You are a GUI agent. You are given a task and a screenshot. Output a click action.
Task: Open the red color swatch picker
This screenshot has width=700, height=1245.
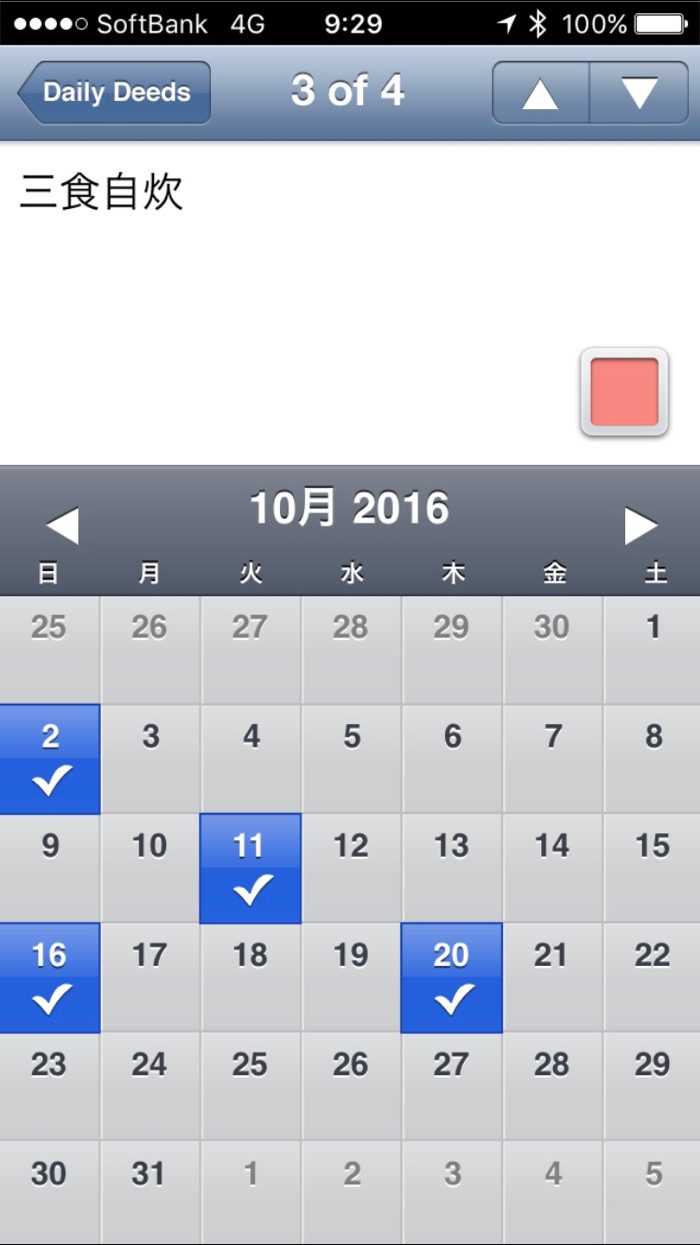(x=624, y=392)
